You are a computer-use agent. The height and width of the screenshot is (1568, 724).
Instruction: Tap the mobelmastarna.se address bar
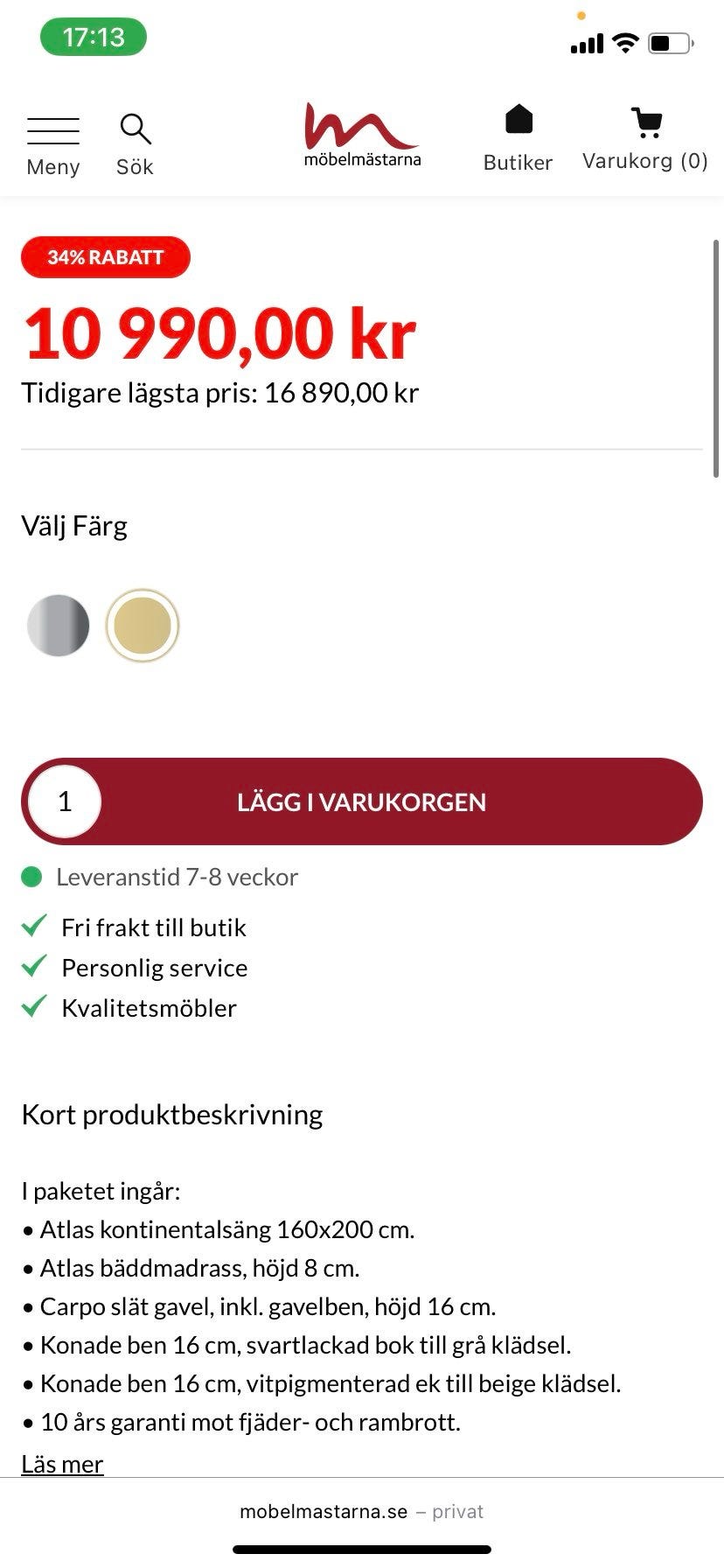click(x=361, y=1510)
